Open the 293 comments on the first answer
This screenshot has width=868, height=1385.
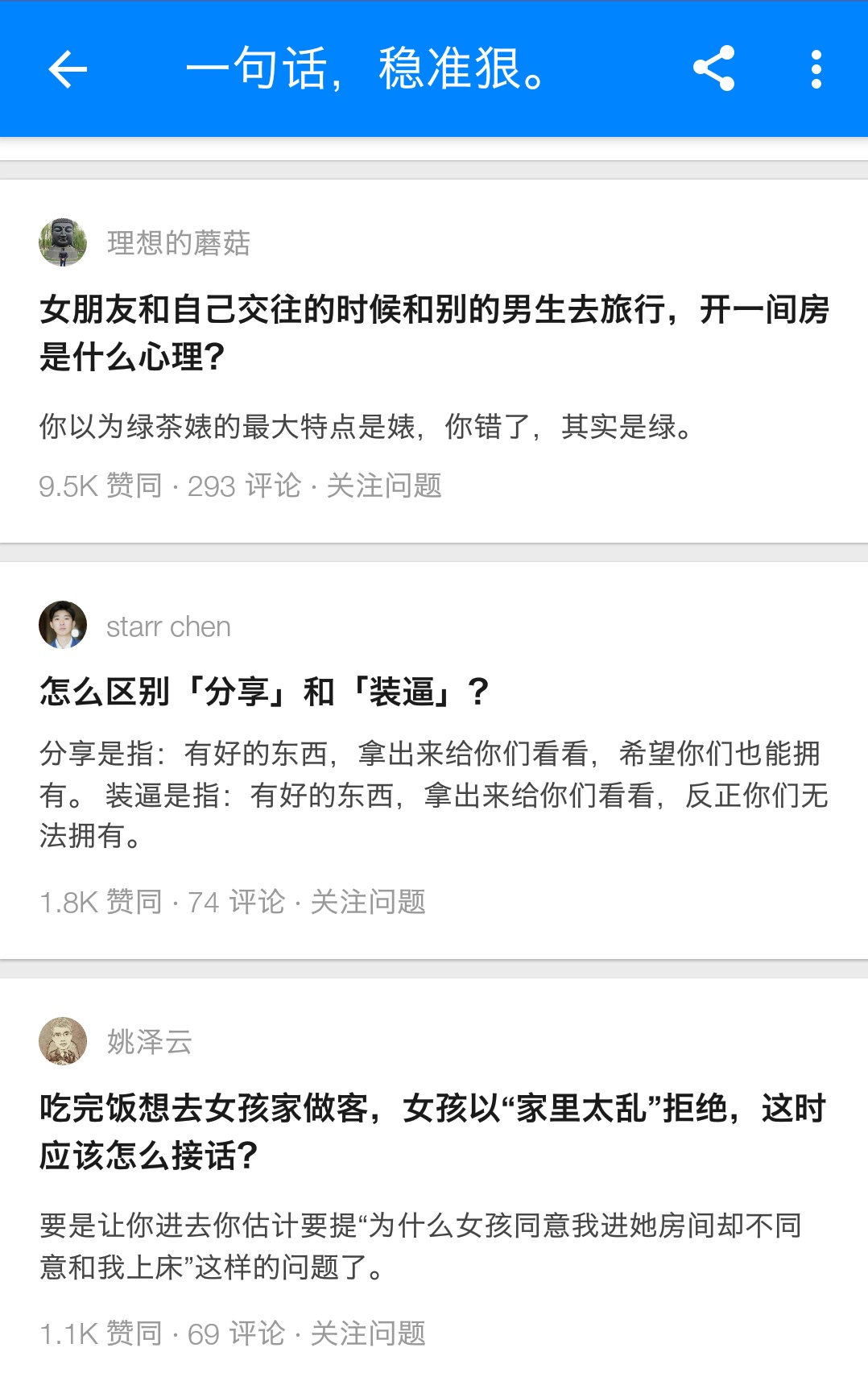[247, 484]
